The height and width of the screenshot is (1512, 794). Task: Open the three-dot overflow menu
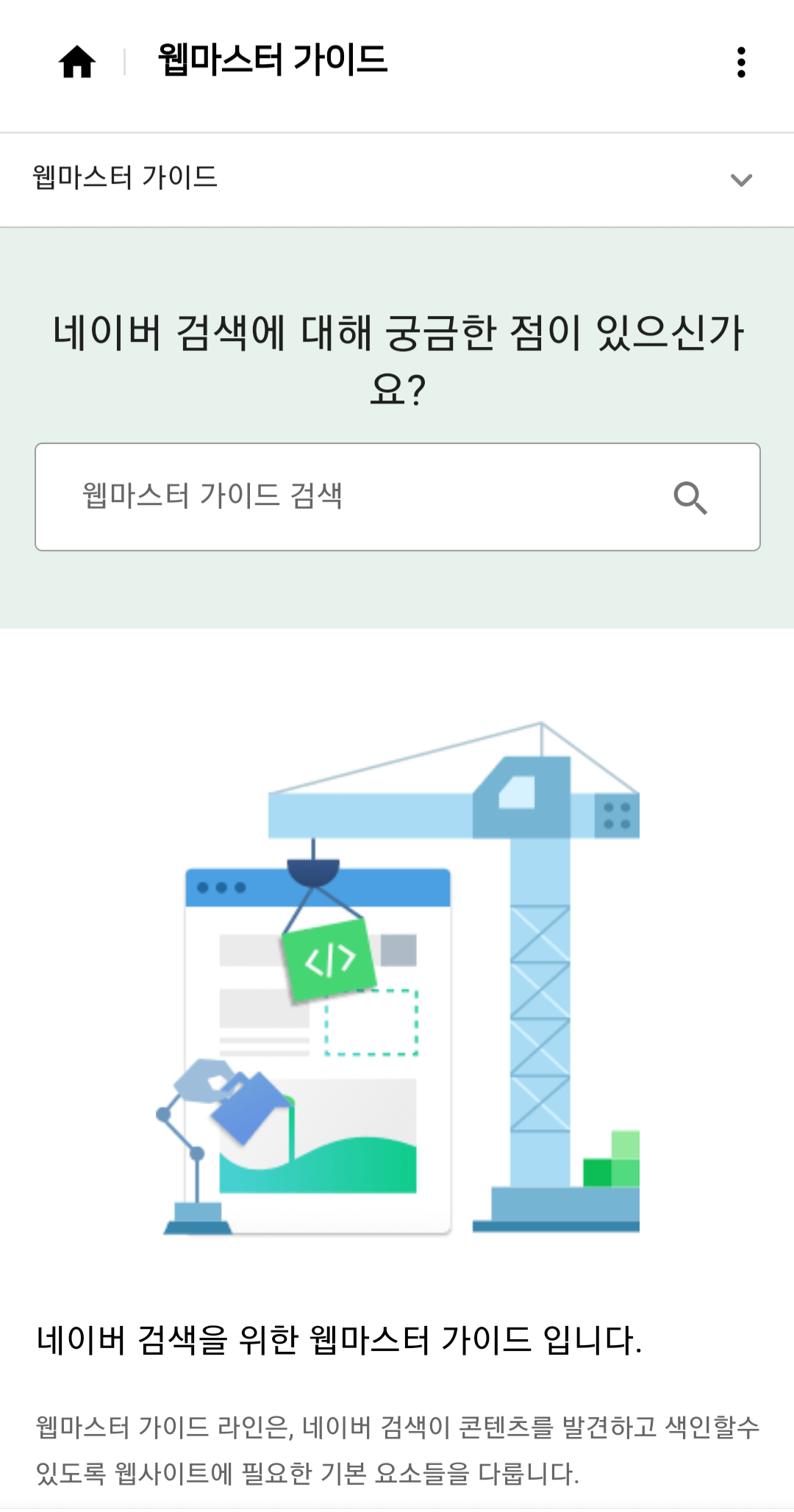[742, 62]
